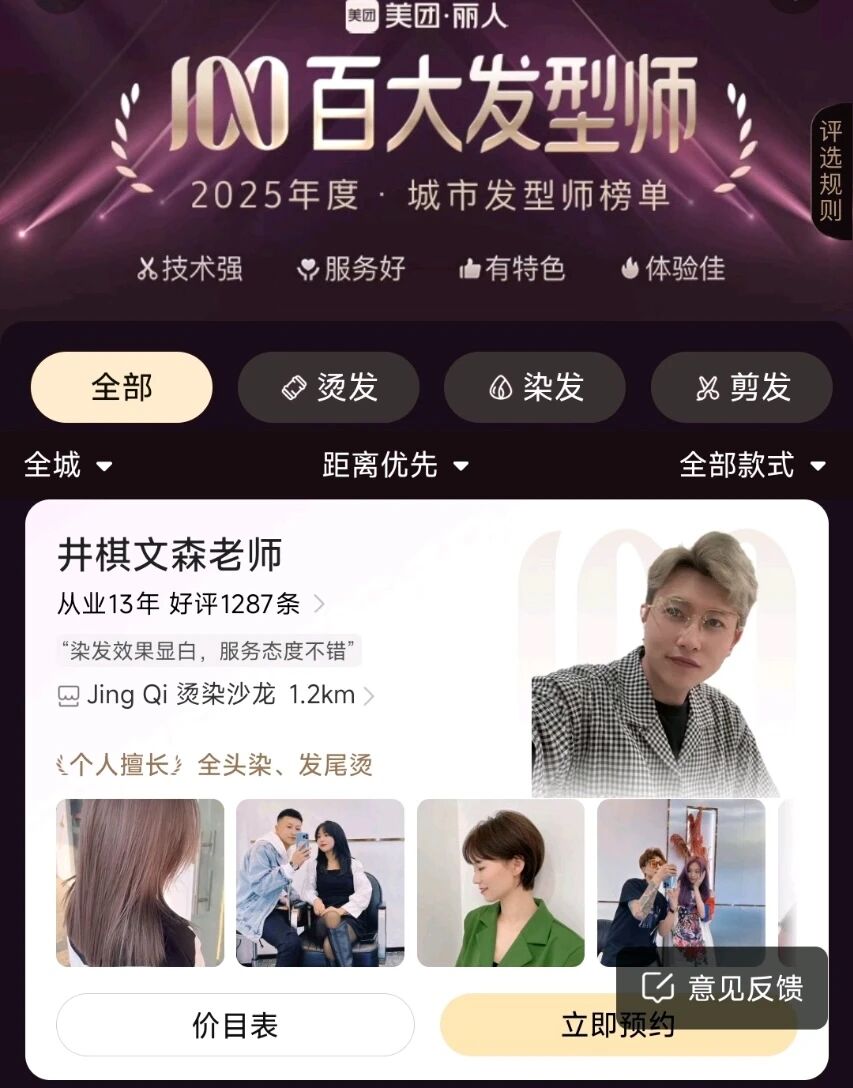Viewport: 853px width, 1088px height.
Task: Select the 全部 category tab
Action: click(x=121, y=387)
